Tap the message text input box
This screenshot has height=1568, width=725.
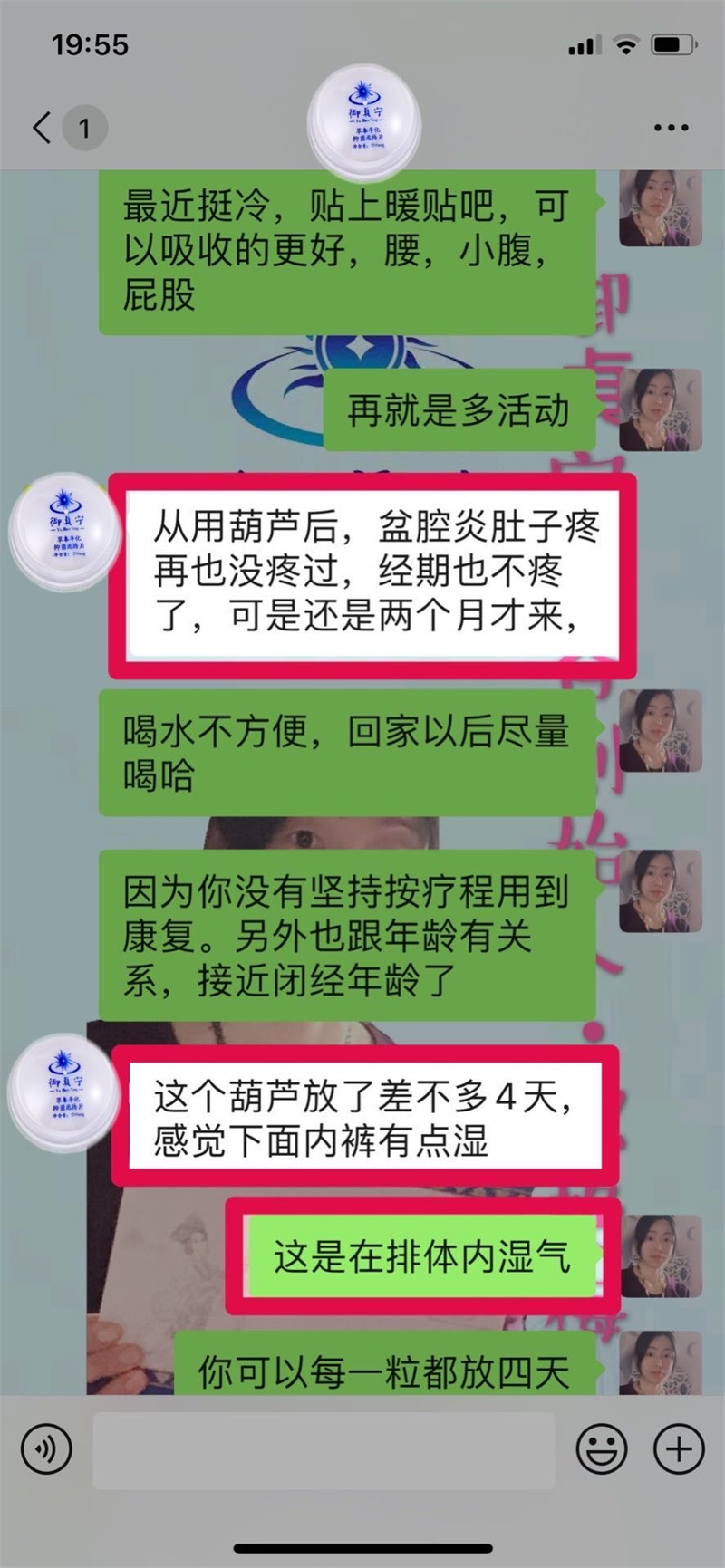[324, 1450]
